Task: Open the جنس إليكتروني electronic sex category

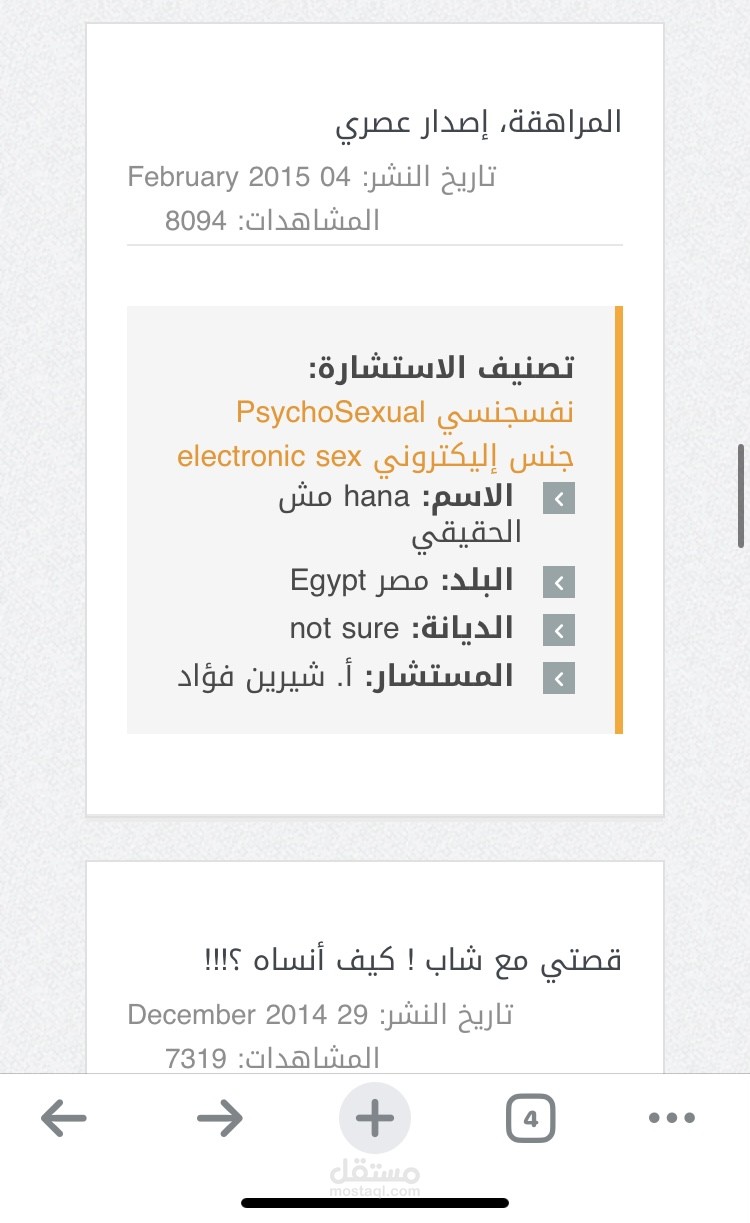Action: pos(375,458)
